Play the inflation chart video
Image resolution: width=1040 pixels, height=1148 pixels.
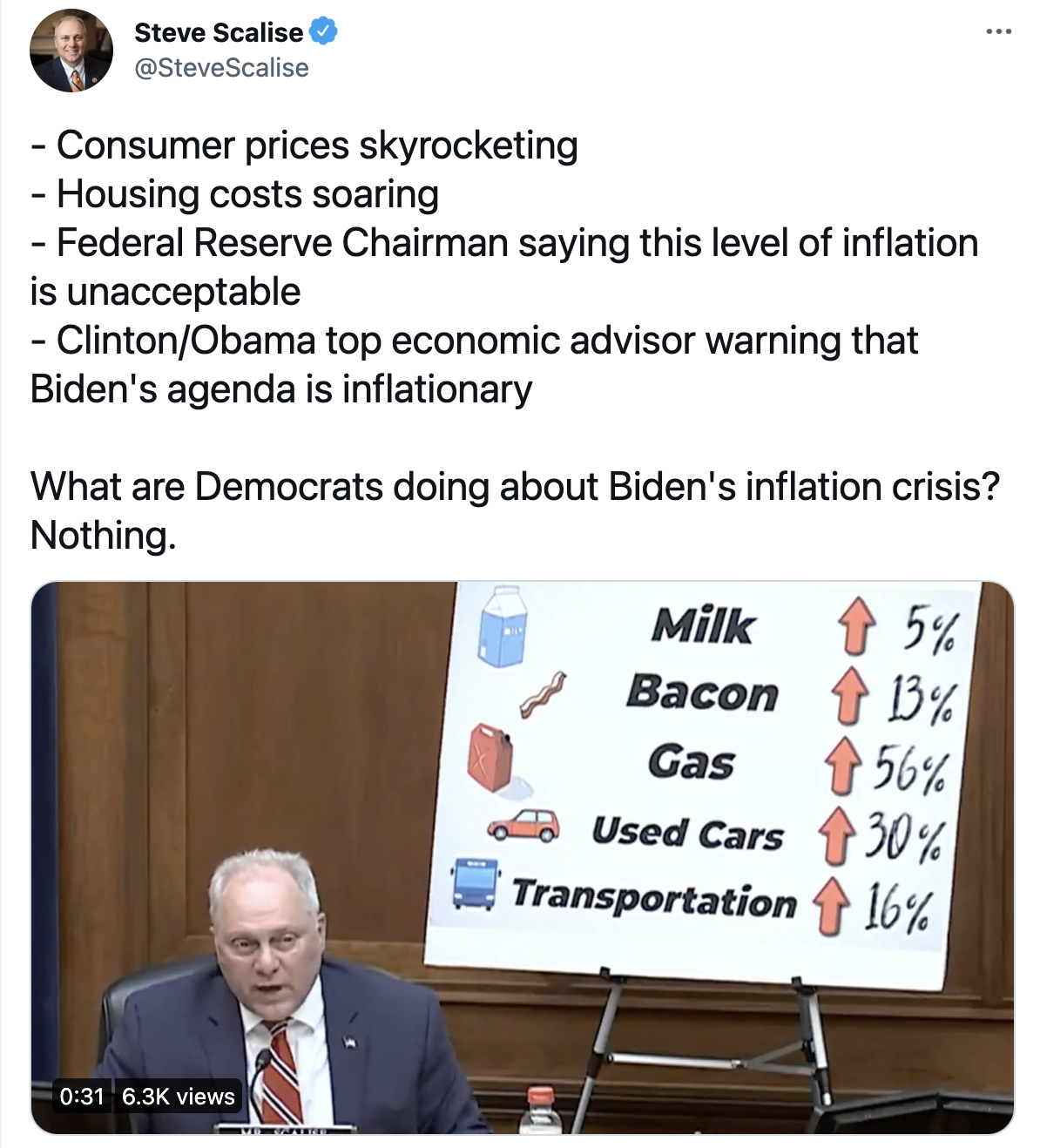point(522,857)
